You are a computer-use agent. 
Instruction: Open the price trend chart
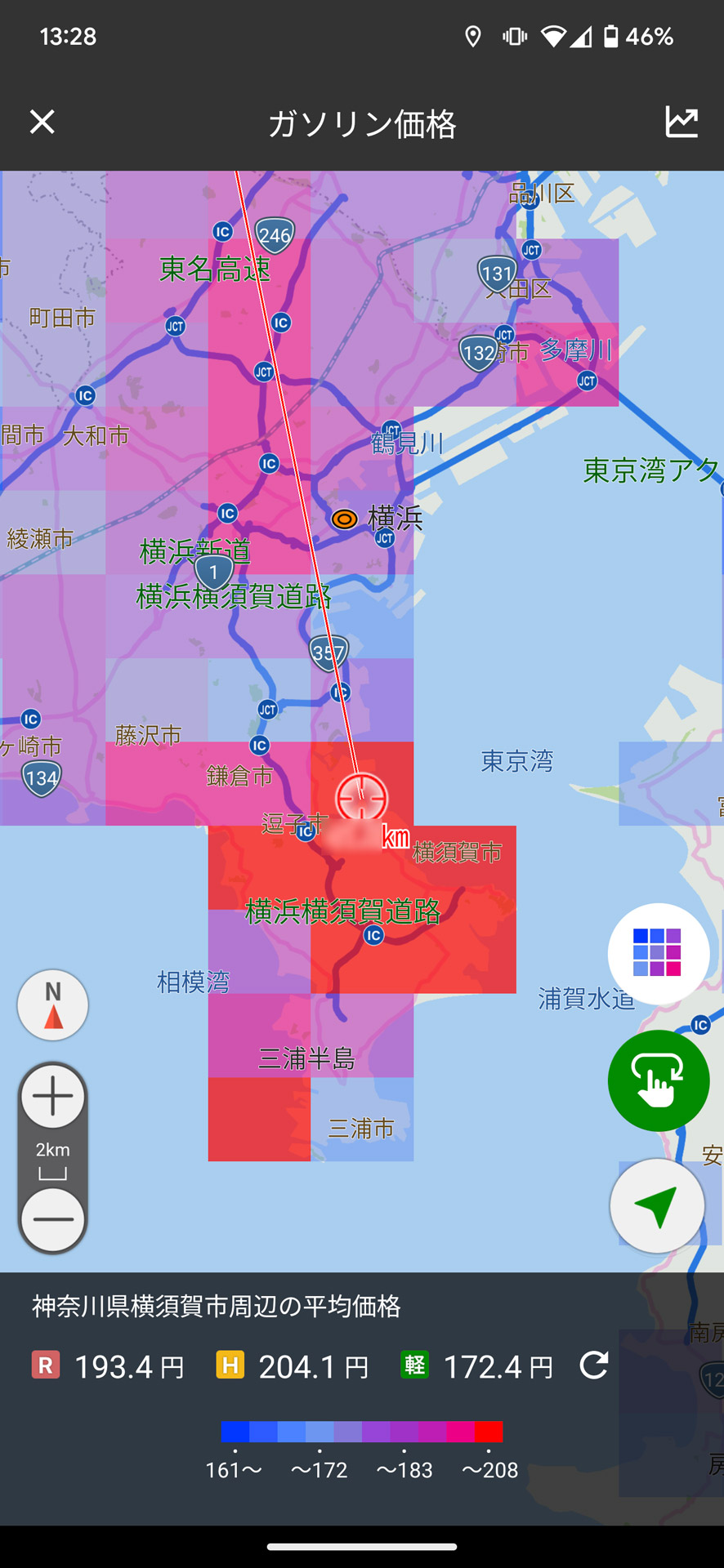coord(681,122)
